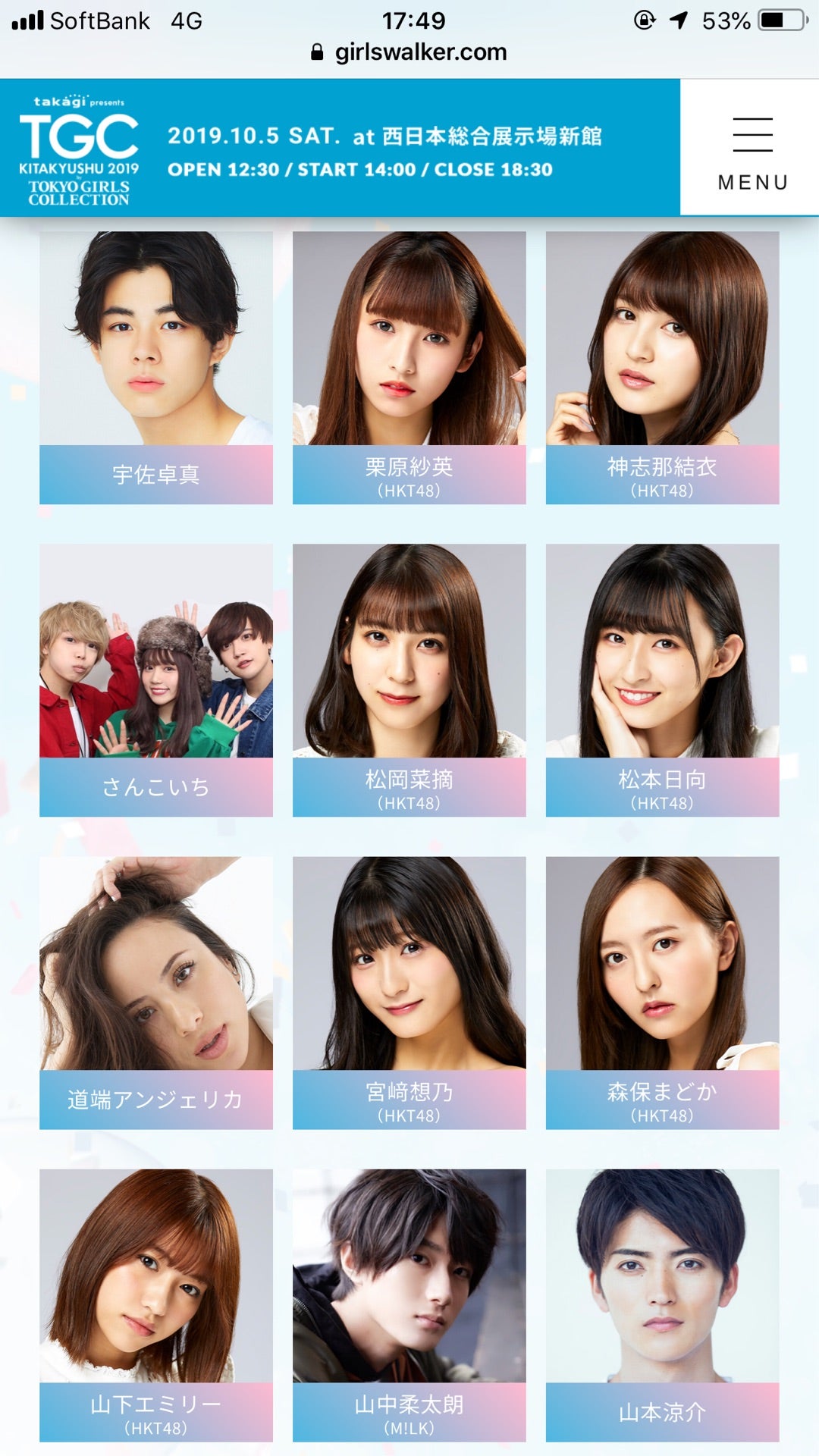819x1456 pixels.
Task: Select 森保まどか (HKT48) card
Action: click(662, 992)
